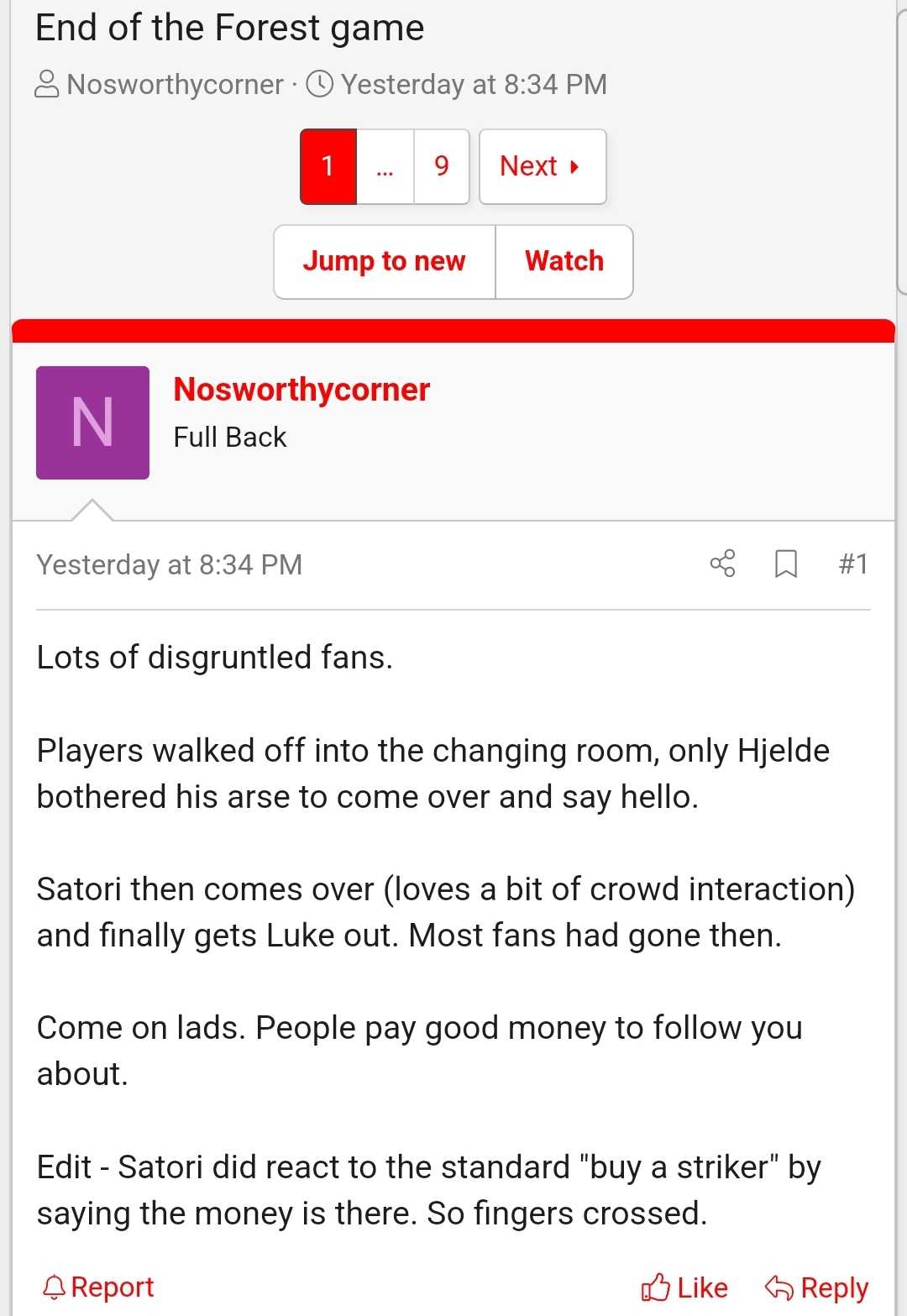Like the opening post
907x1316 pixels.
pyautogui.click(x=684, y=1287)
